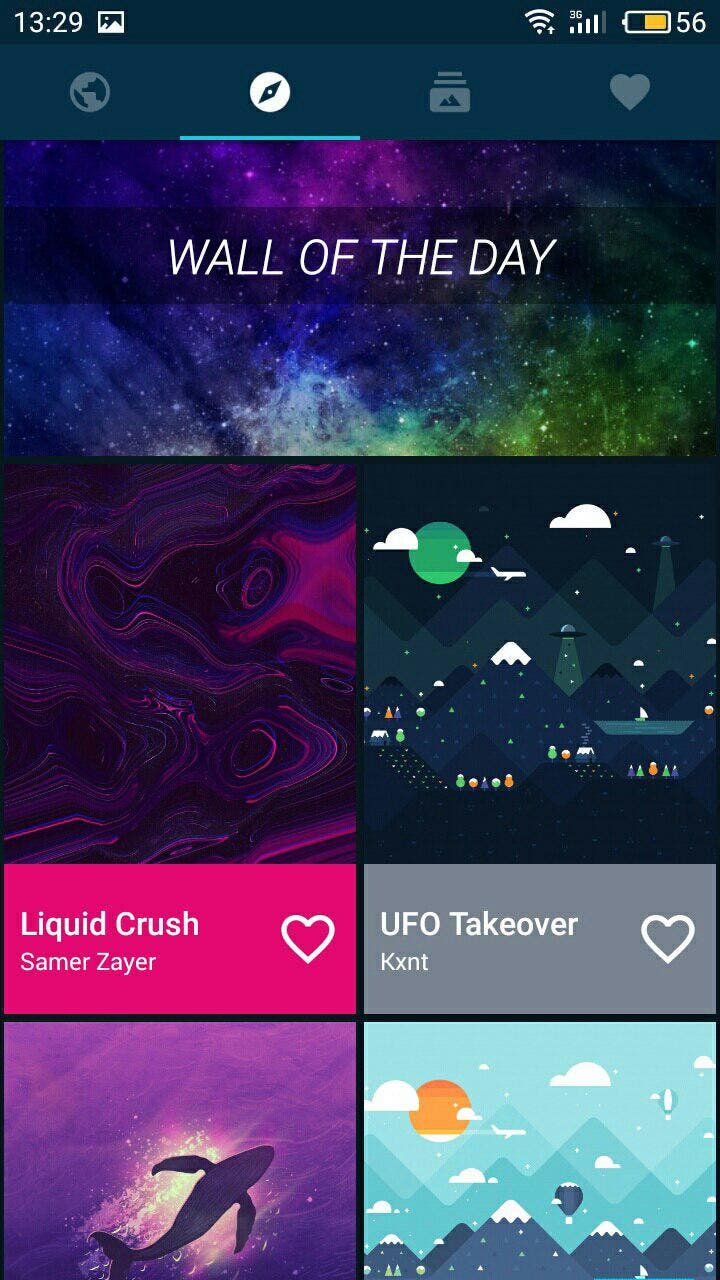
Task: Open the collections tab
Action: pyautogui.click(x=450, y=93)
